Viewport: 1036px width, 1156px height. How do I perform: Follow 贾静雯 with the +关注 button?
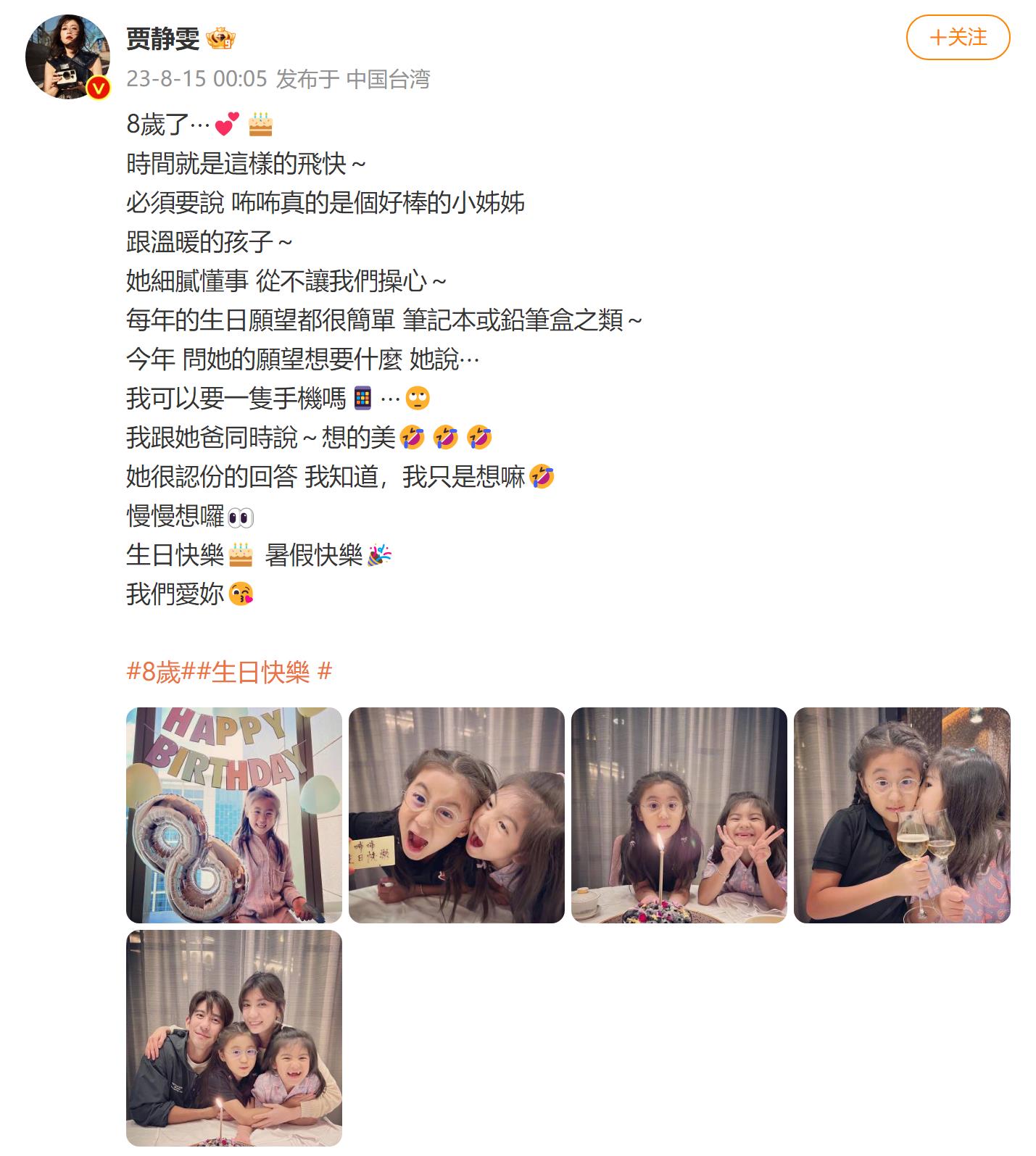tap(957, 37)
